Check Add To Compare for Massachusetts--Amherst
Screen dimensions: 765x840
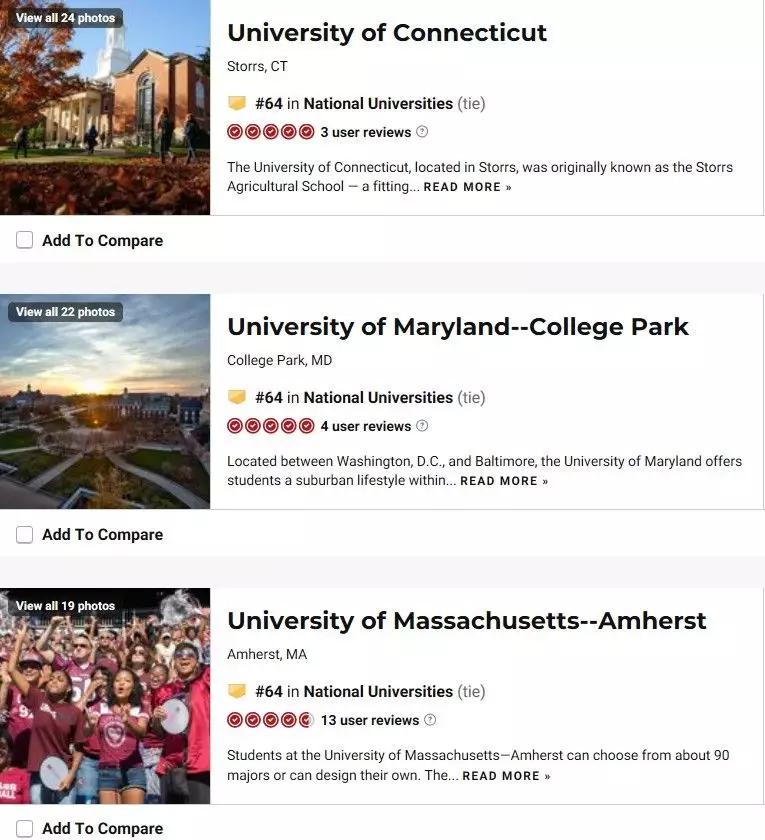[x=25, y=828]
